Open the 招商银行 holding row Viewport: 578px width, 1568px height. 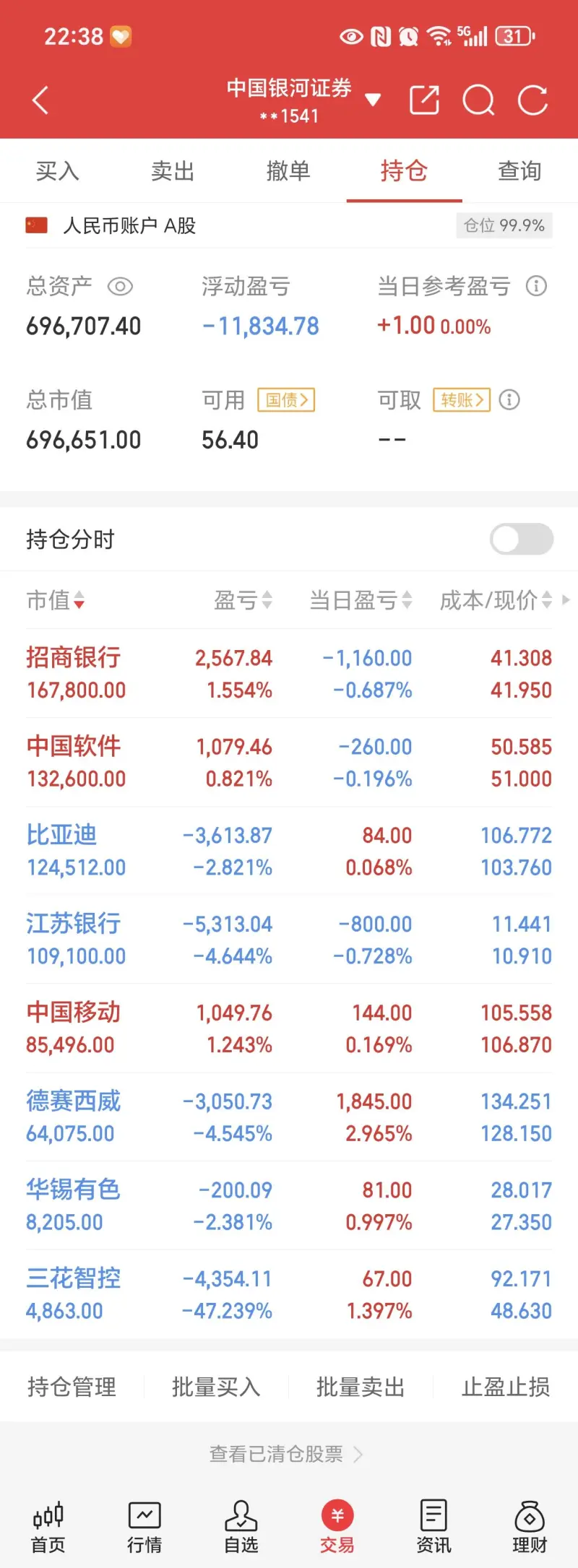[x=289, y=673]
